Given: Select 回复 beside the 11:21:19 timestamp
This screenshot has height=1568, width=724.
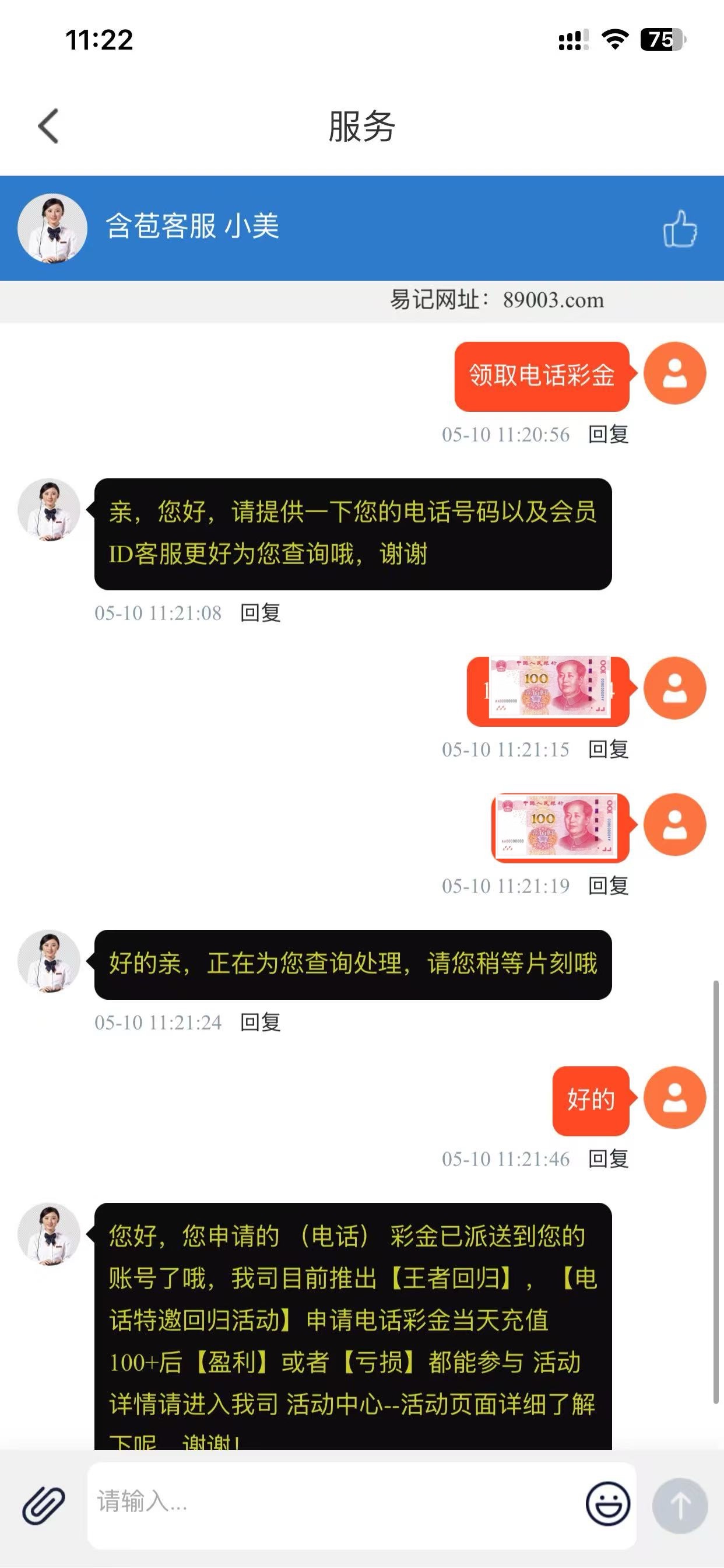Looking at the screenshot, I should (608, 885).
